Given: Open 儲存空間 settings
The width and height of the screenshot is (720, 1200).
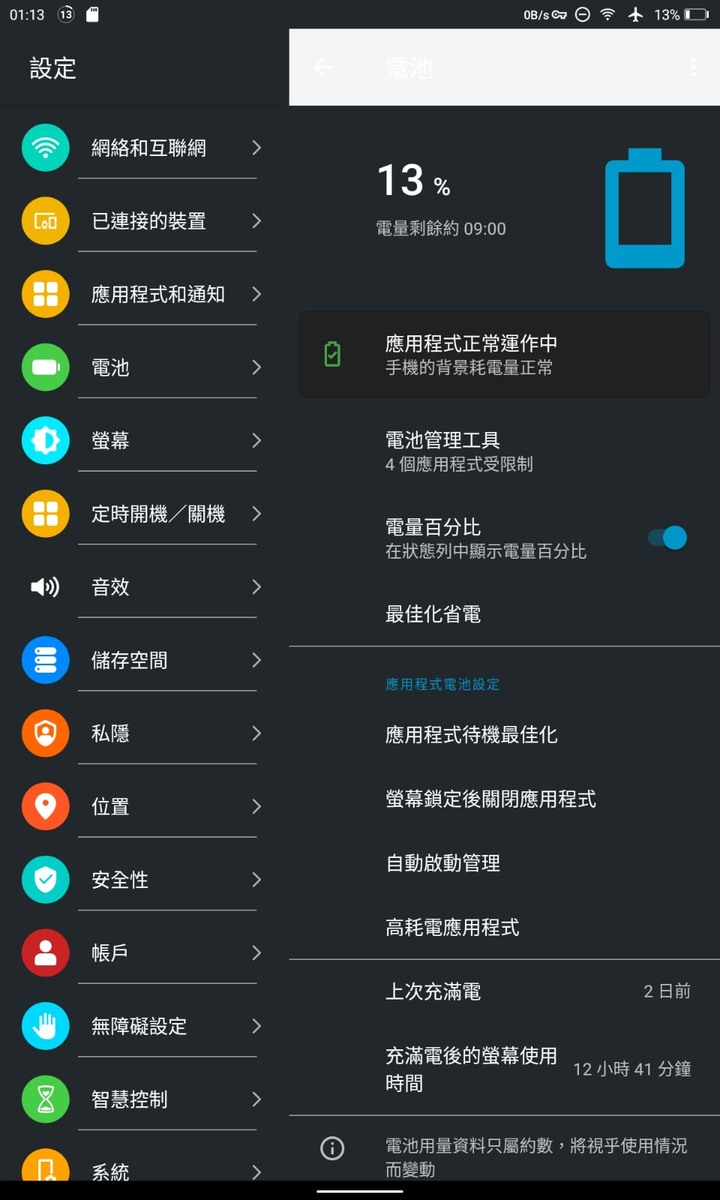Looking at the screenshot, I should [x=129, y=660].
